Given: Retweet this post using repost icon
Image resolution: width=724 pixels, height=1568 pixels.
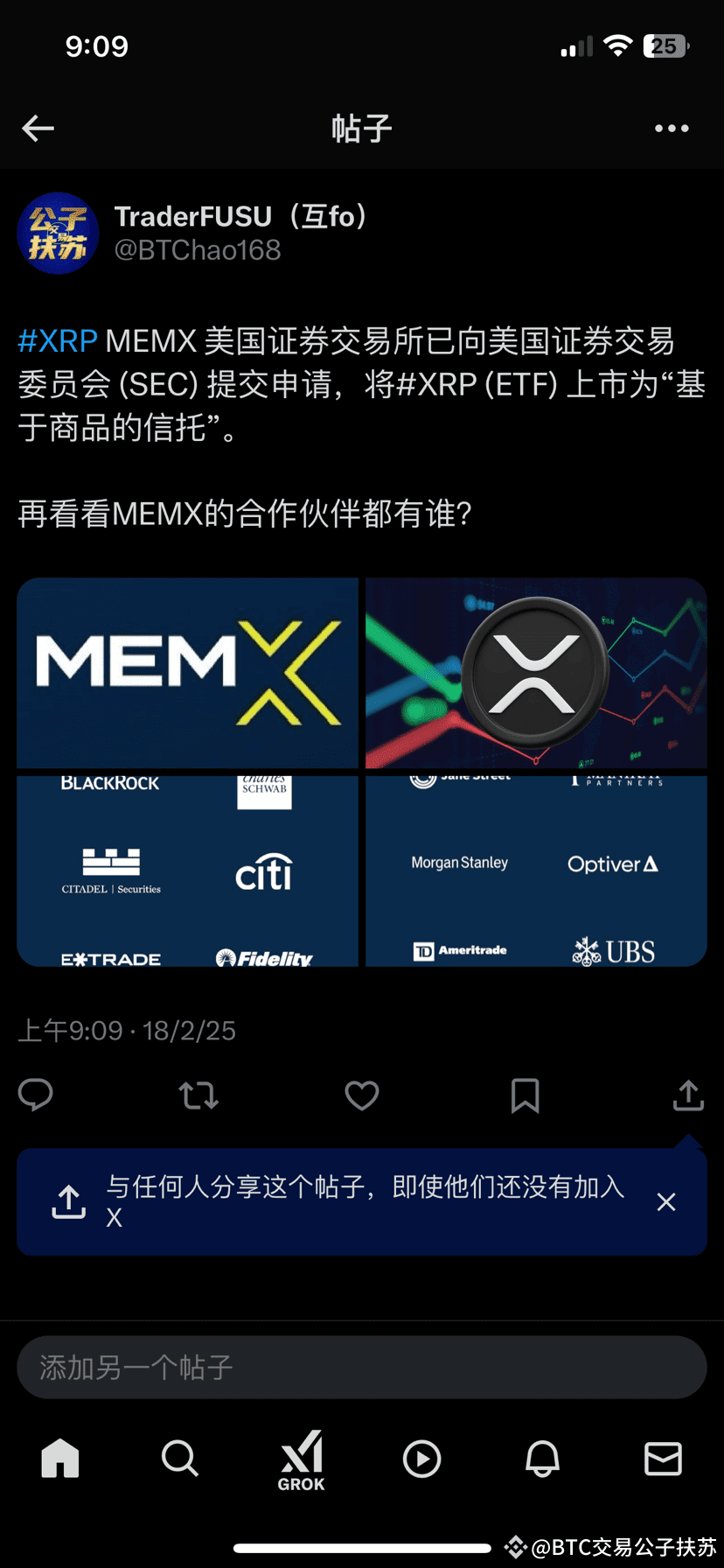Looking at the screenshot, I should tap(198, 1095).
